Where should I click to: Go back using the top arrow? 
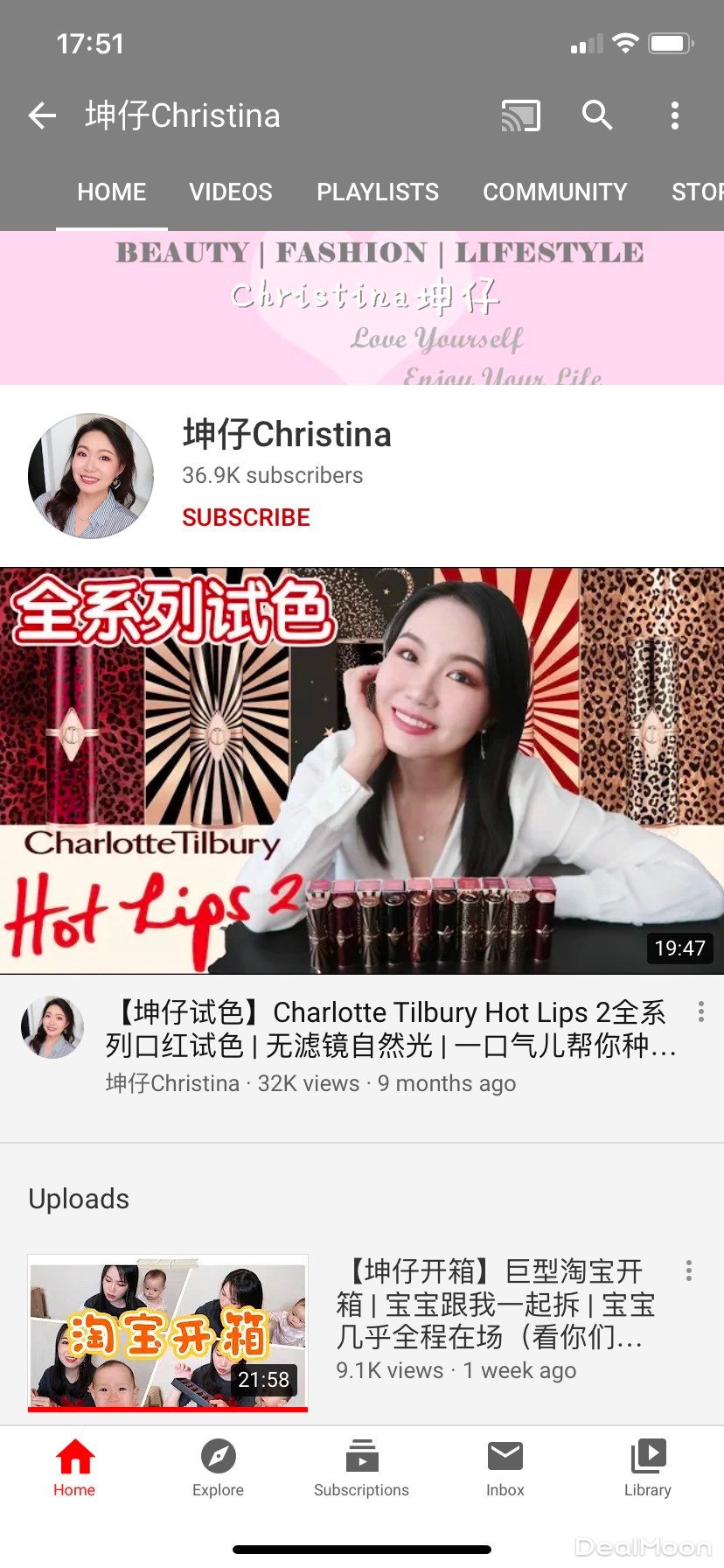(x=42, y=115)
